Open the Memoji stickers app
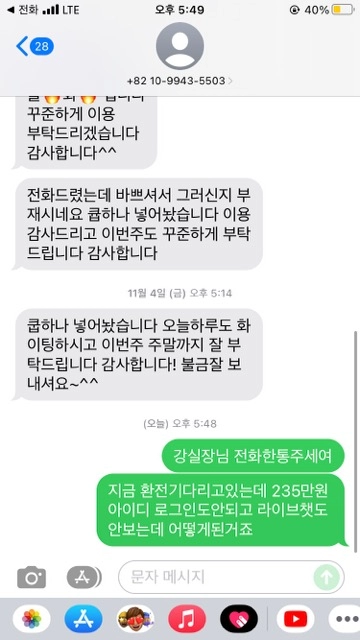360x640 pixels. tap(136, 619)
